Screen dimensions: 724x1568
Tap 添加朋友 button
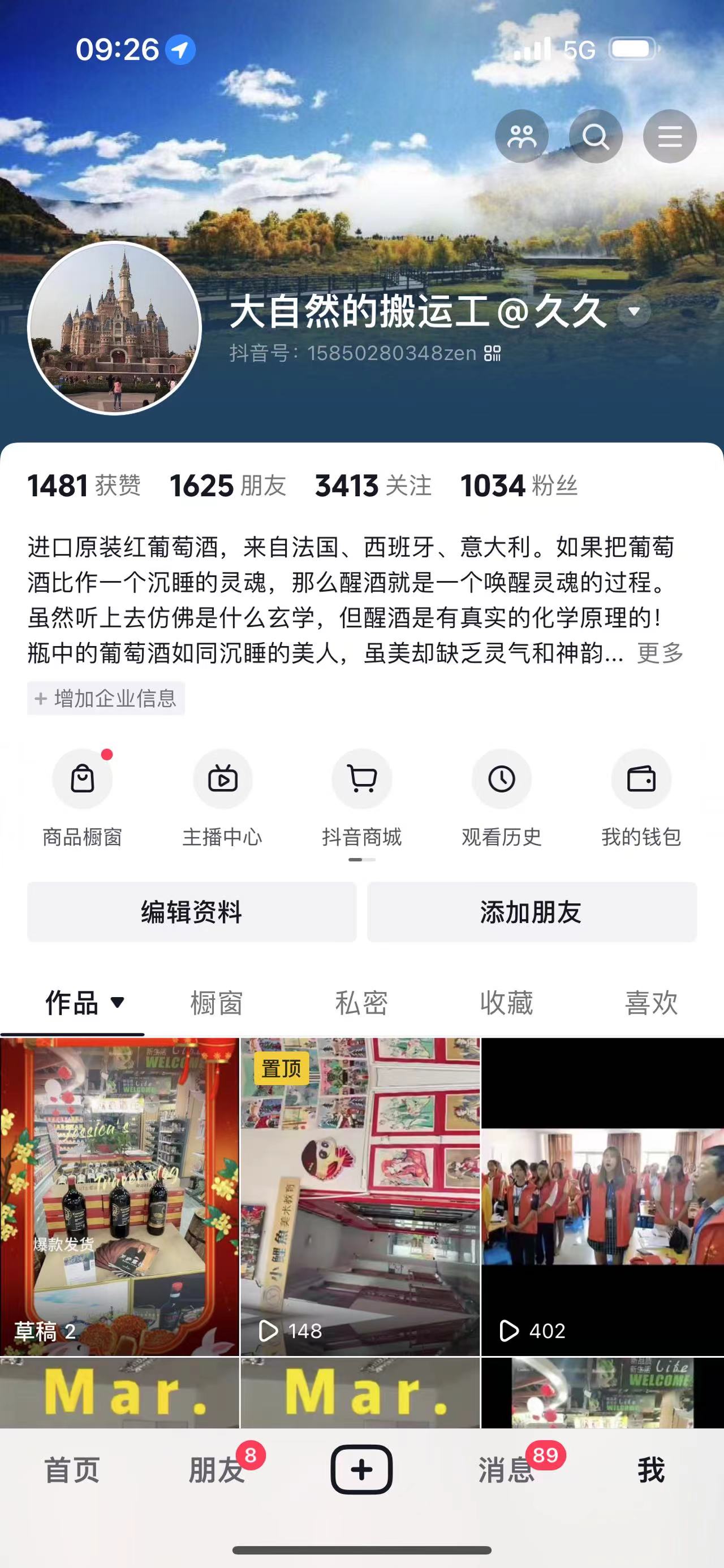pos(532,912)
